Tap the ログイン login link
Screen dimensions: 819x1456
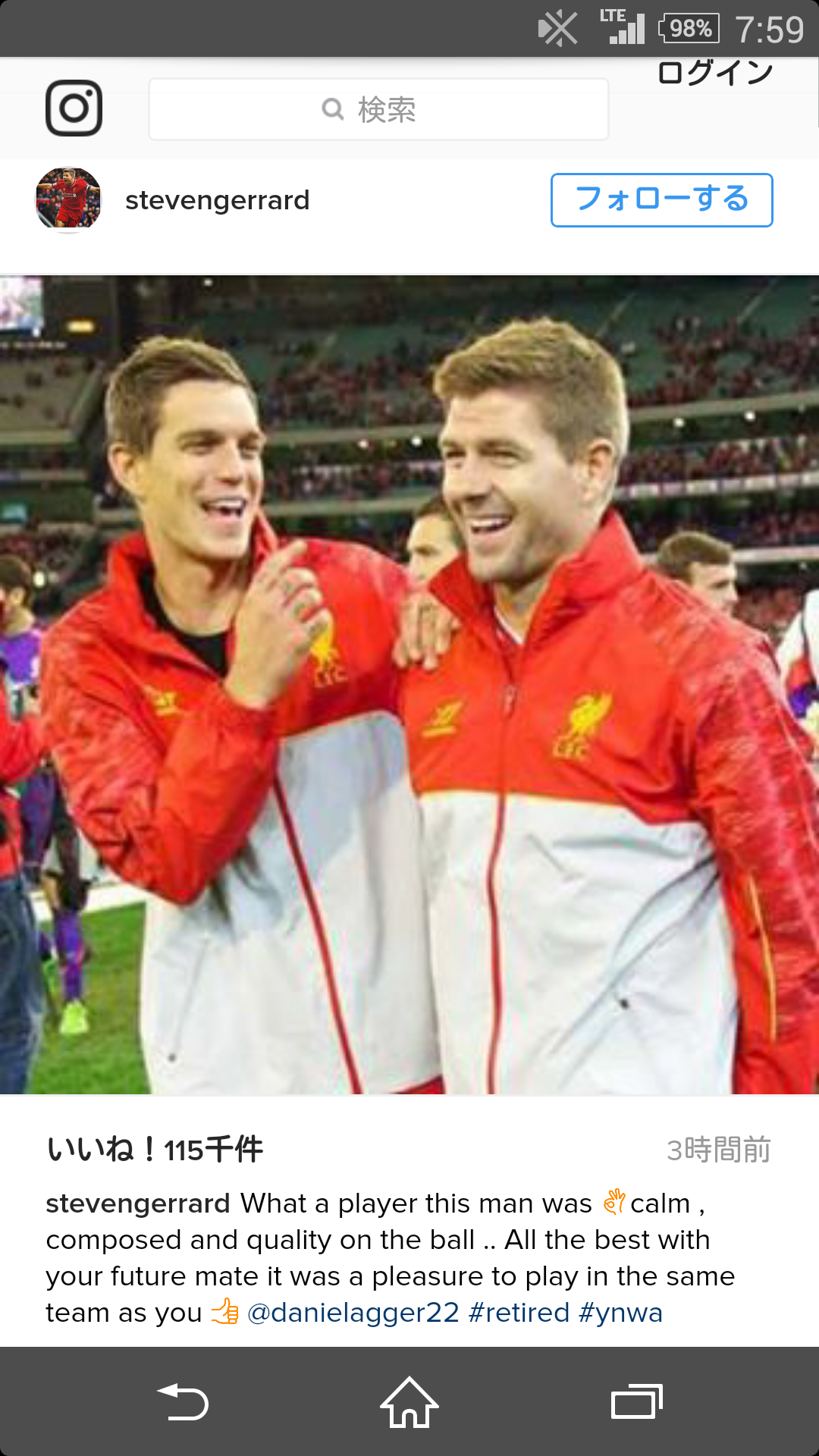coord(714,73)
